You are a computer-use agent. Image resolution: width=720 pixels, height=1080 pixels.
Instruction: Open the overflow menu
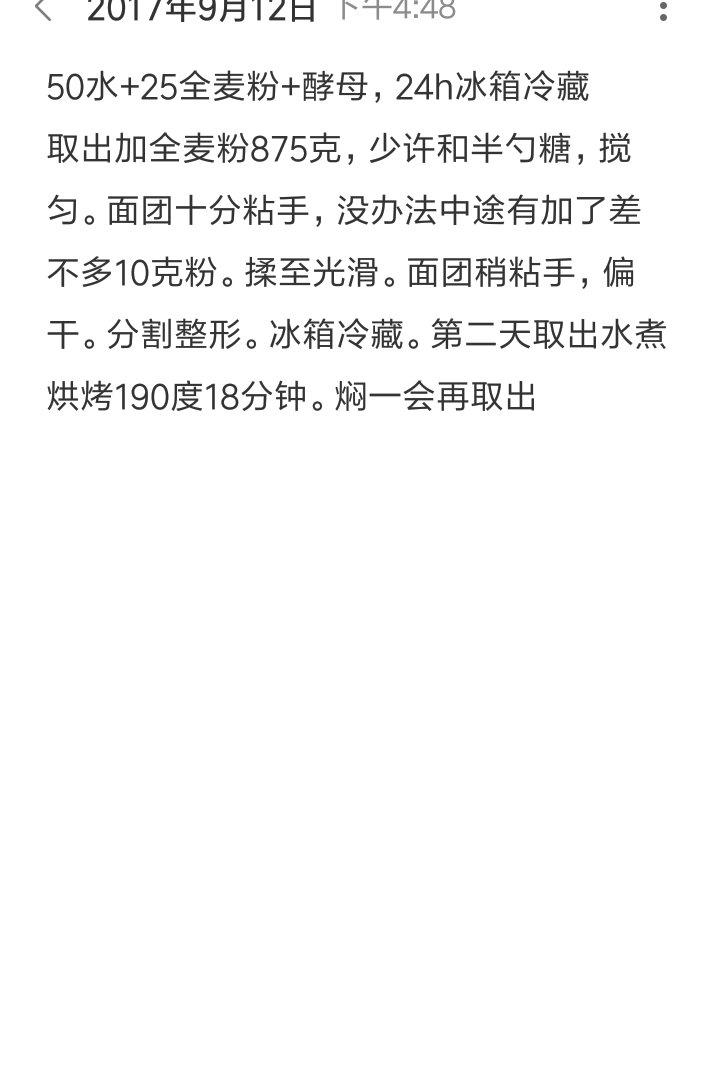click(x=664, y=11)
